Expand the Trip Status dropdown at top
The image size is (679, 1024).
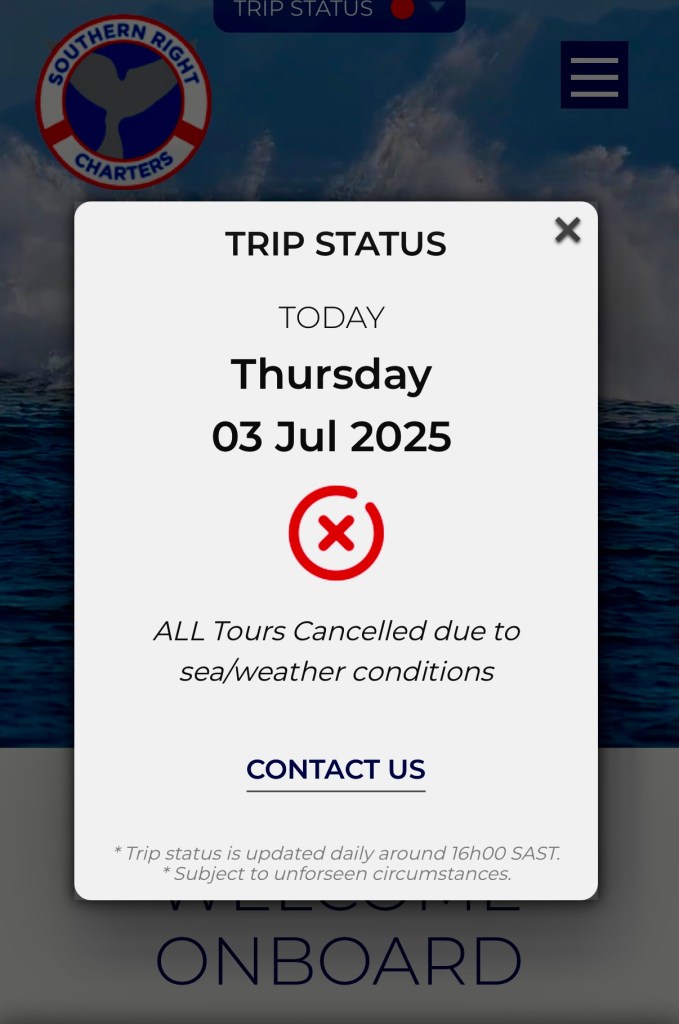point(339,11)
